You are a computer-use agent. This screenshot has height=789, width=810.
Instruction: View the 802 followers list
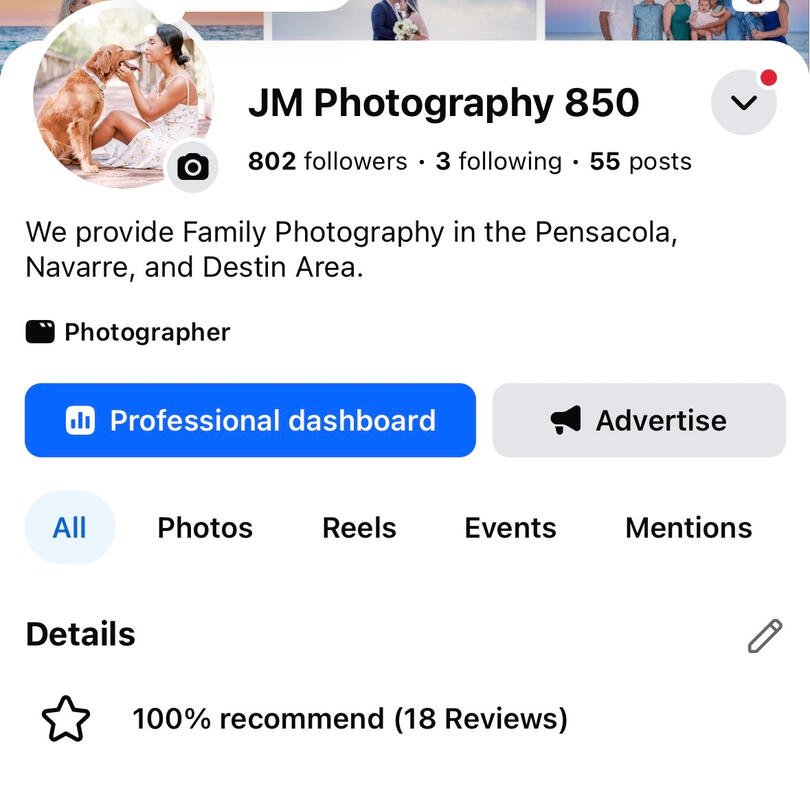(328, 161)
